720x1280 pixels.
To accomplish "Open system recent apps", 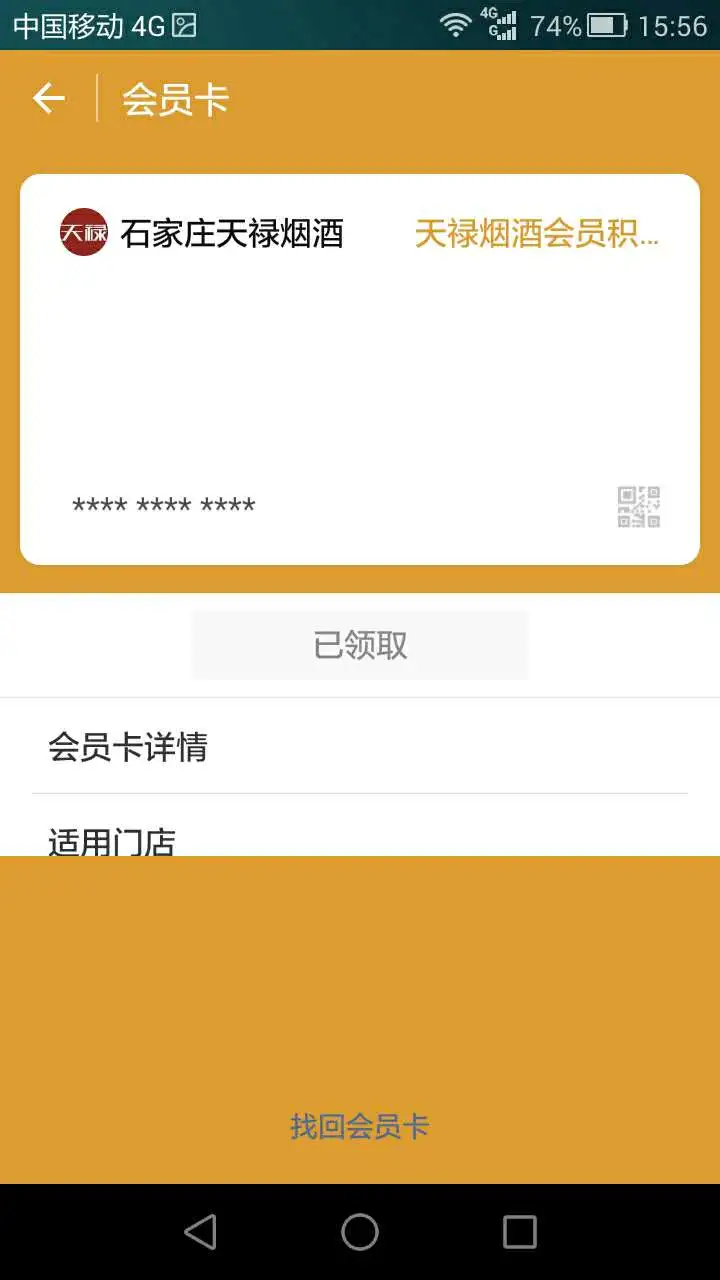I will [x=519, y=1232].
